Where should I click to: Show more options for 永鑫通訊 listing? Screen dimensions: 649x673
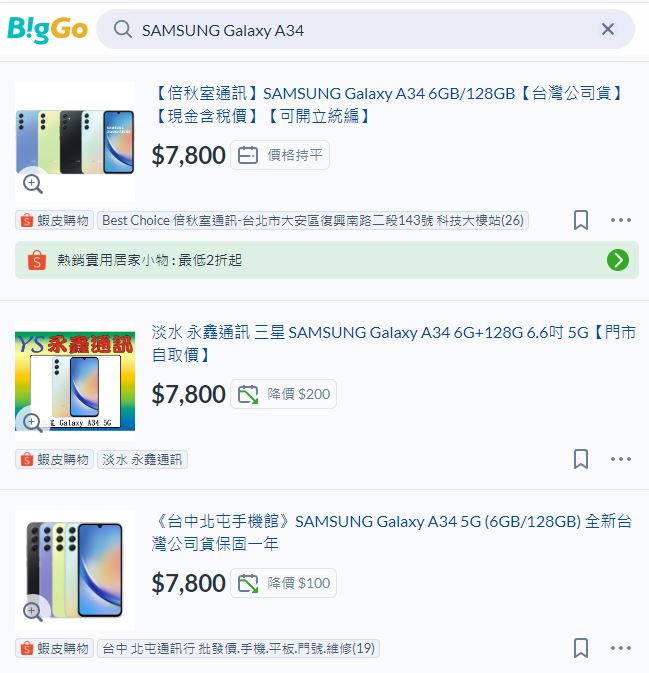[x=621, y=460]
